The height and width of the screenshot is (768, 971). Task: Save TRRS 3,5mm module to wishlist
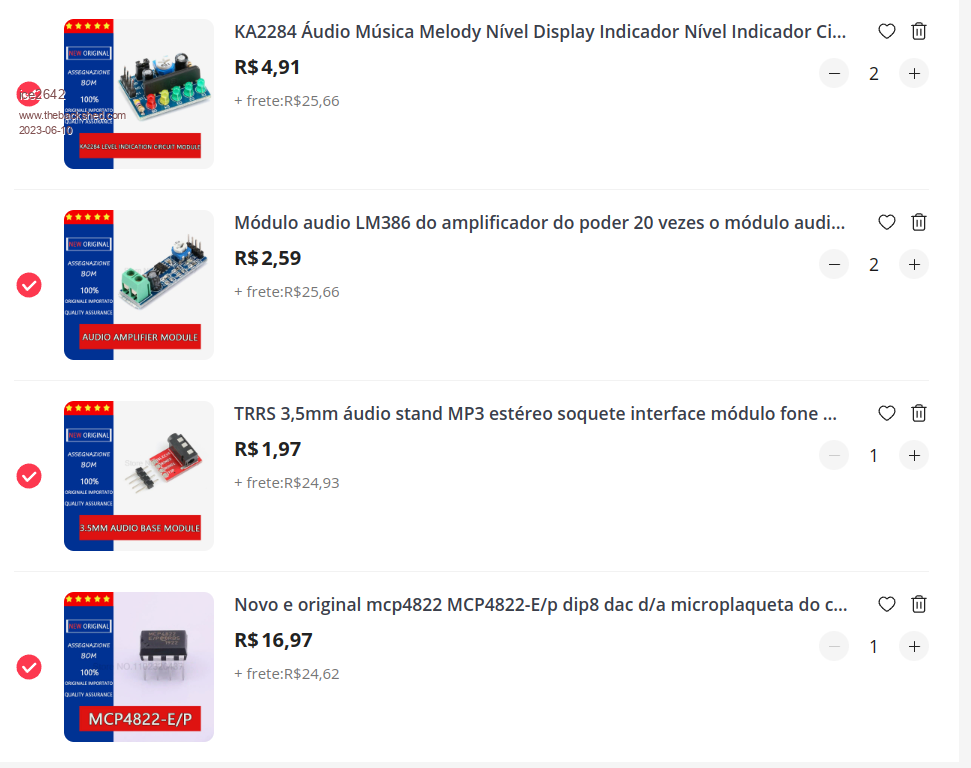pyautogui.click(x=886, y=413)
